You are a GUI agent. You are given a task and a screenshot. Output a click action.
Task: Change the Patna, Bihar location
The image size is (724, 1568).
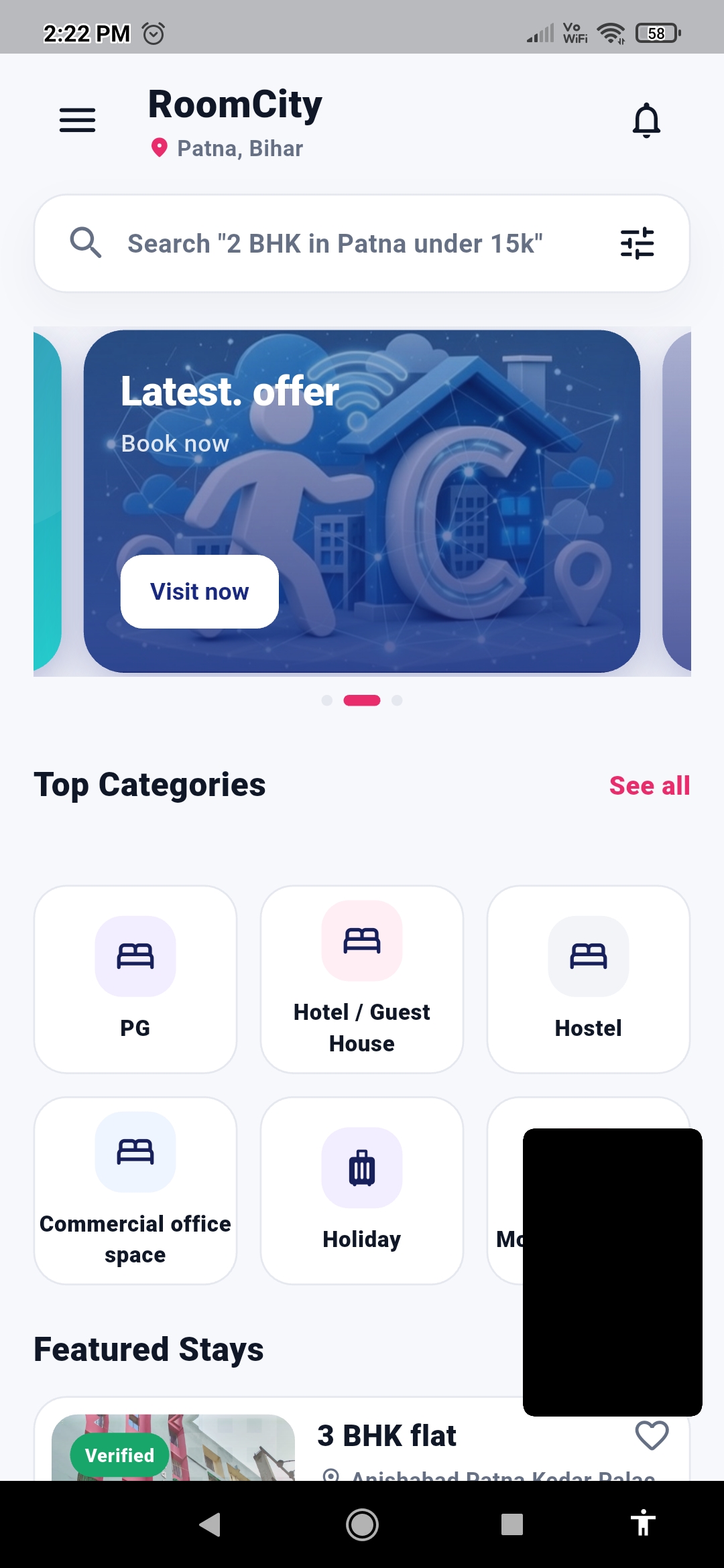click(227, 148)
